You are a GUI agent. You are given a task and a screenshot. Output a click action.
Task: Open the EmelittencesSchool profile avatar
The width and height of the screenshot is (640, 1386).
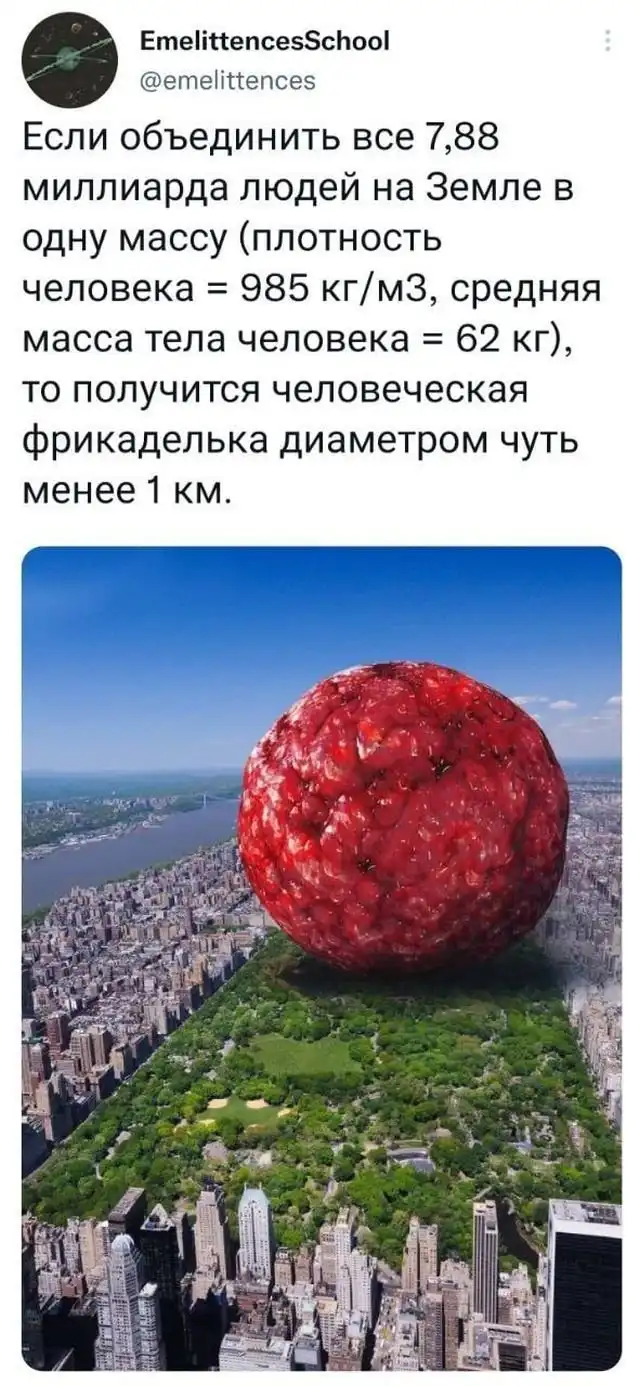70,60
